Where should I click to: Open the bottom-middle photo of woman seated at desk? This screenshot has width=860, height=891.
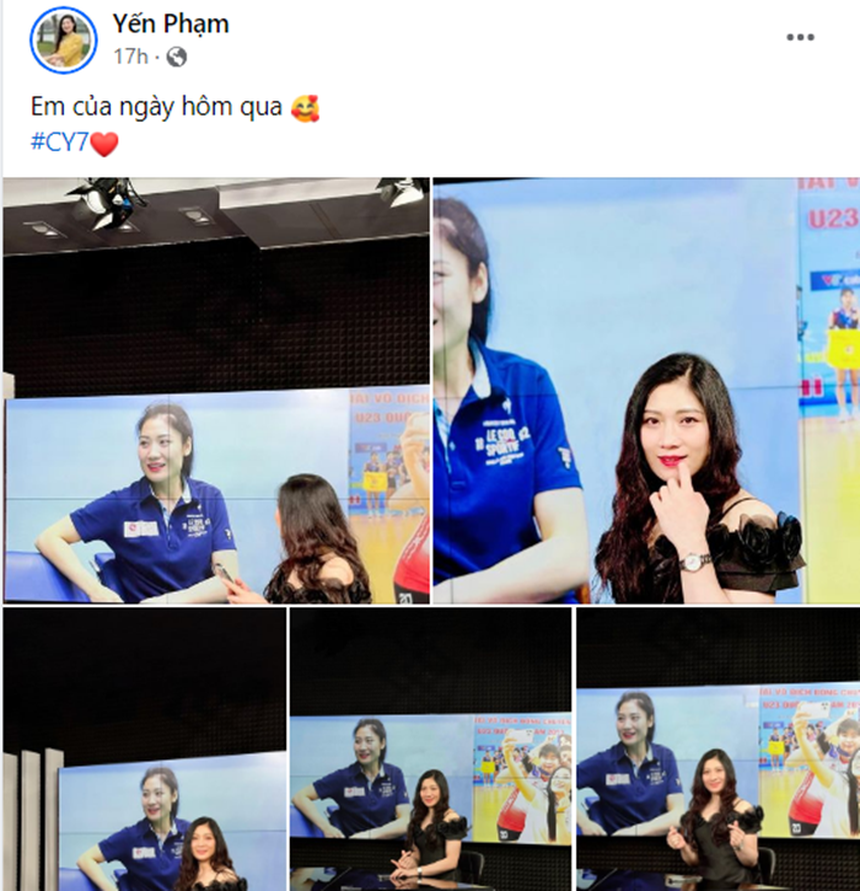pos(431,749)
